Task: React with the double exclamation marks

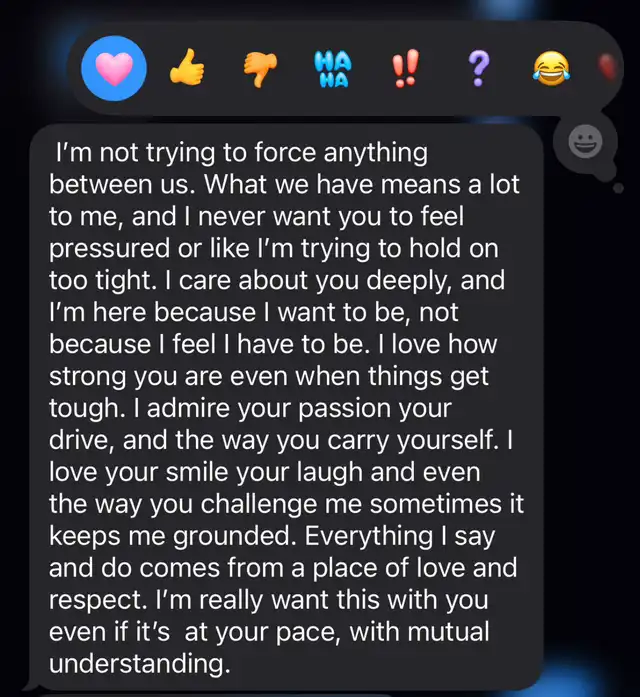Action: (x=405, y=67)
